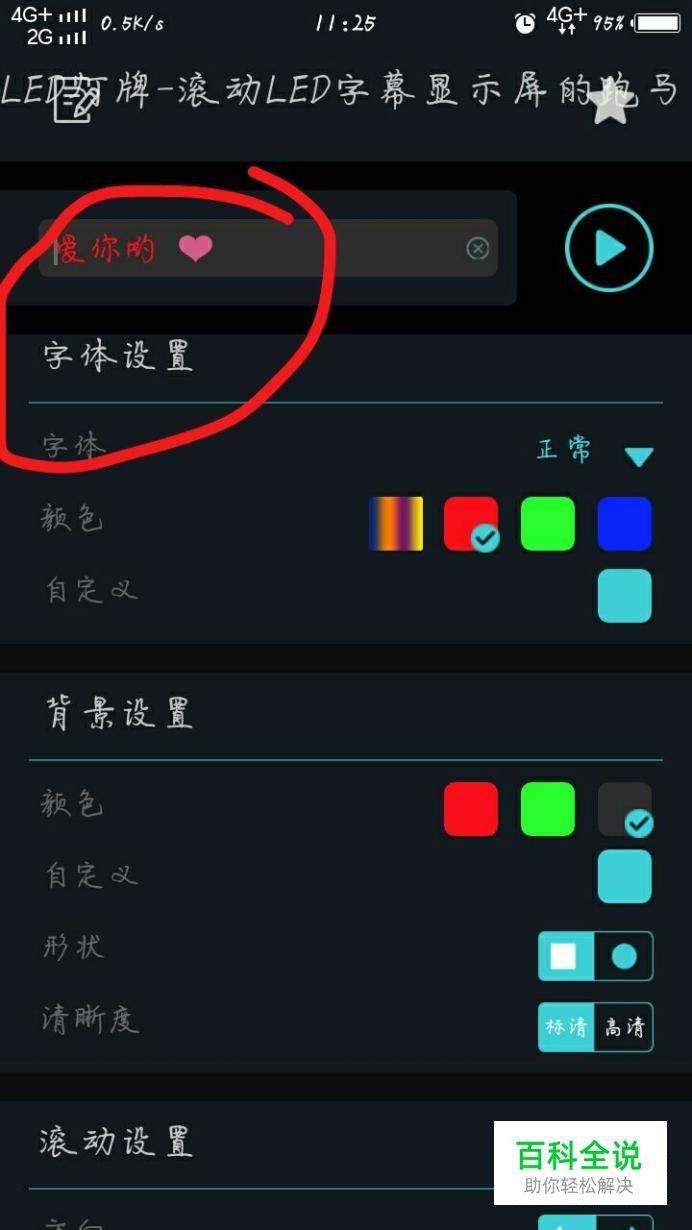Viewport: 692px width, 1230px height.
Task: Tap the edit pencil icon at top
Action: pos(74,101)
